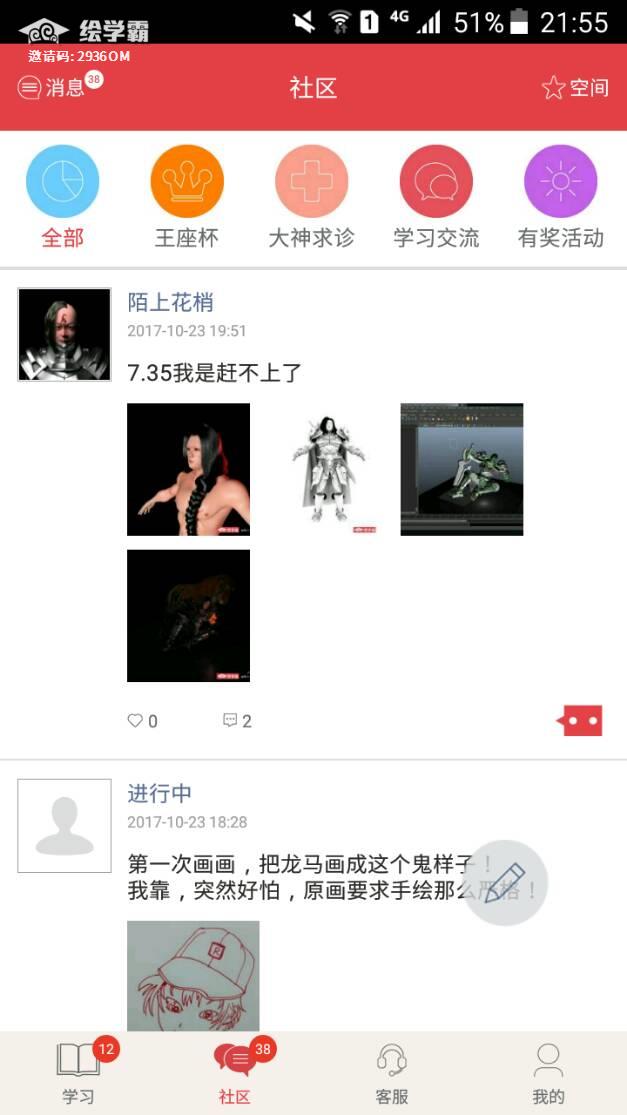627x1115 pixels.
Task: Go to the 学习 tab
Action: [x=78, y=1073]
